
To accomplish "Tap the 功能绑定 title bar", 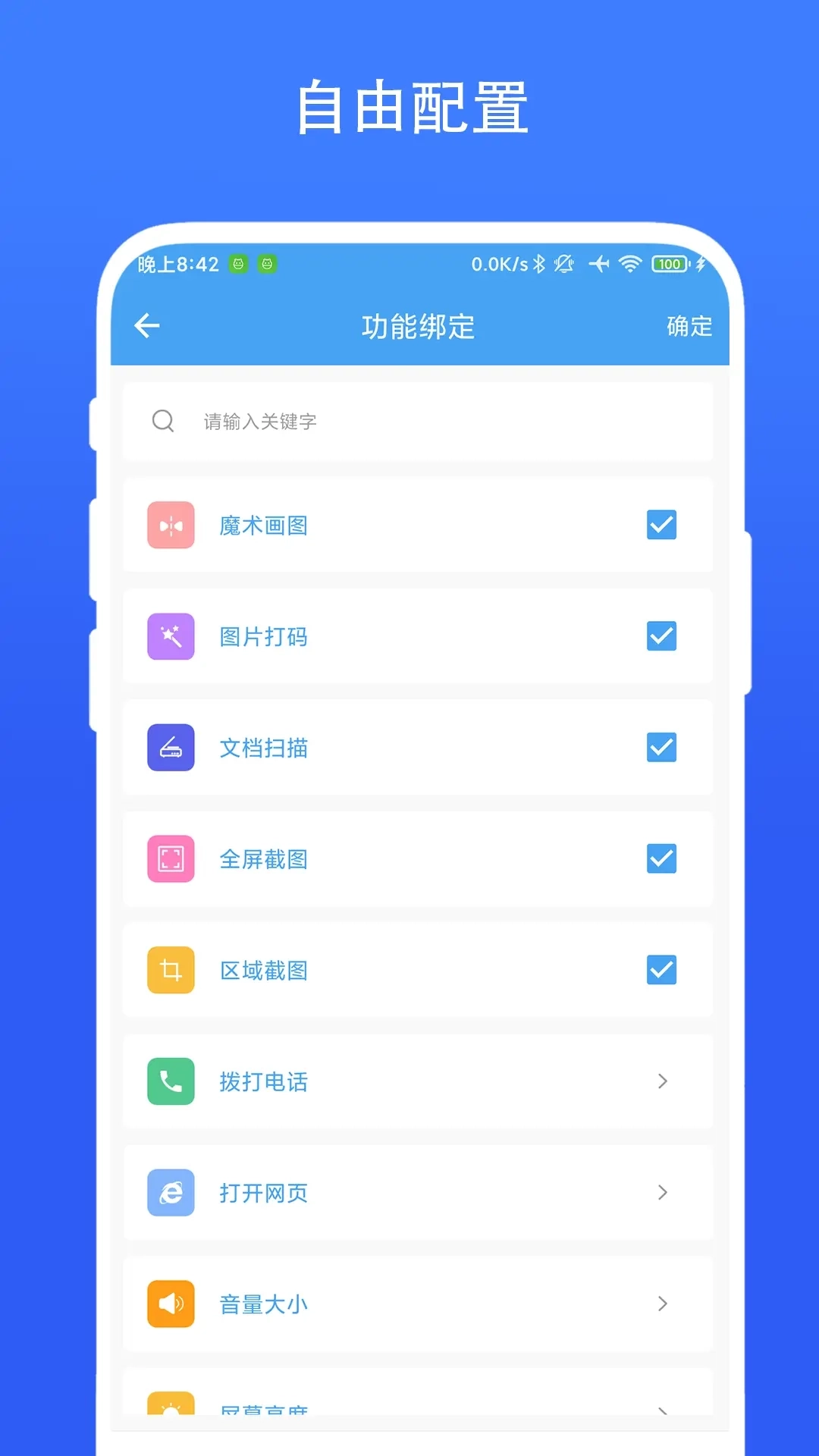I will click(x=418, y=327).
